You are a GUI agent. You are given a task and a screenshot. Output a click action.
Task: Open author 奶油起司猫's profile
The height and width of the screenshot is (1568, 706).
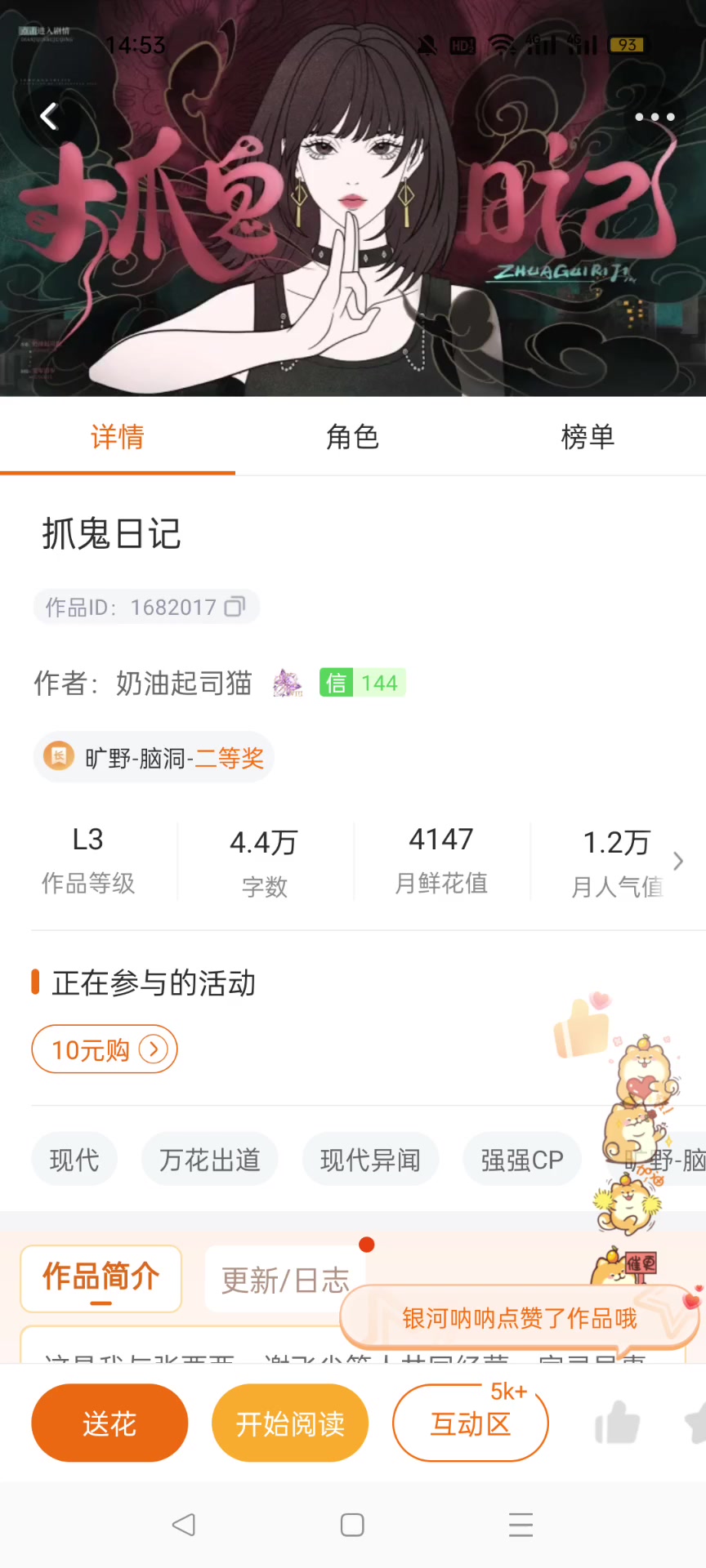click(x=184, y=683)
